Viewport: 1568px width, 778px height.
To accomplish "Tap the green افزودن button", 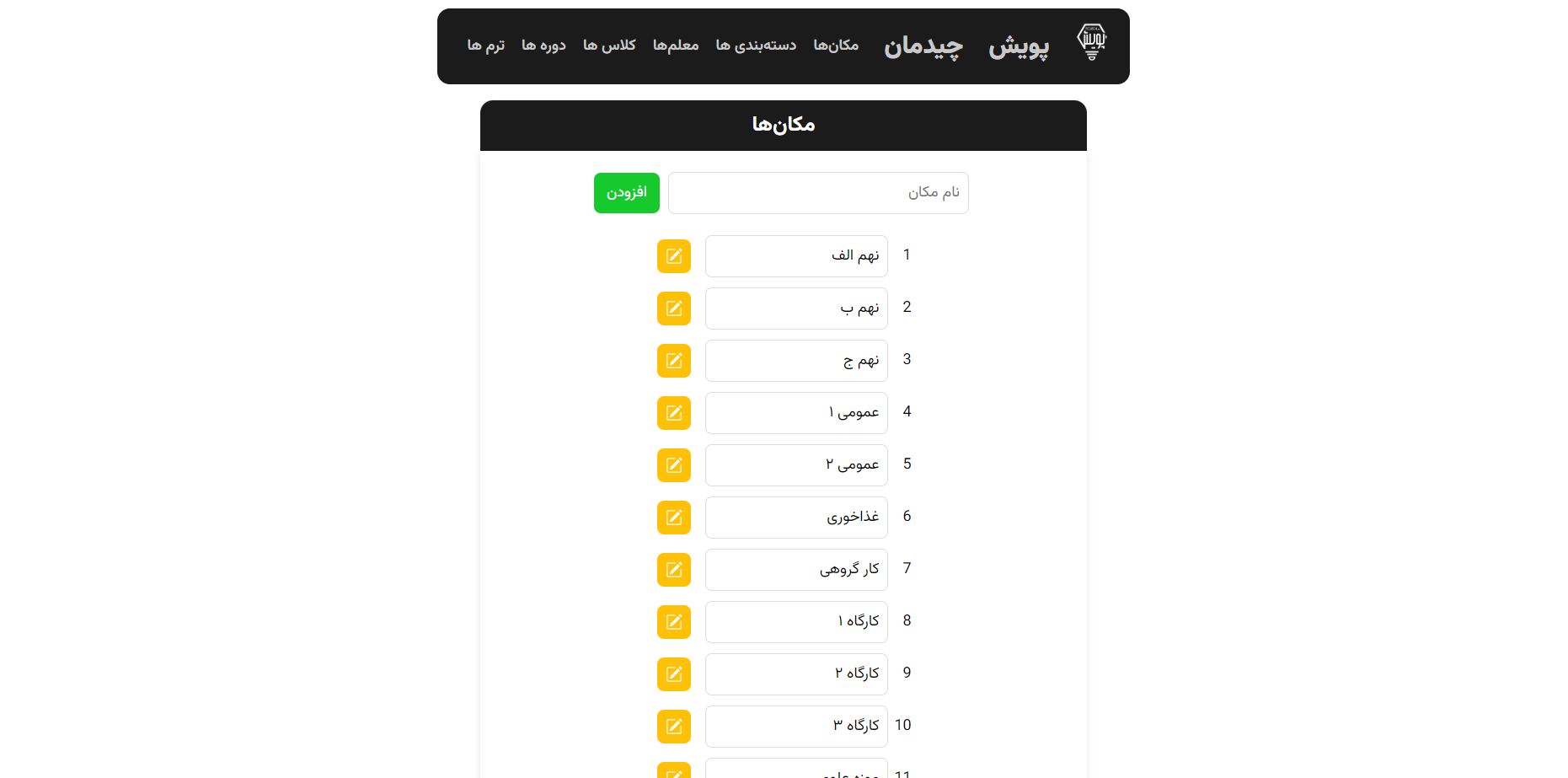I will coord(626,193).
